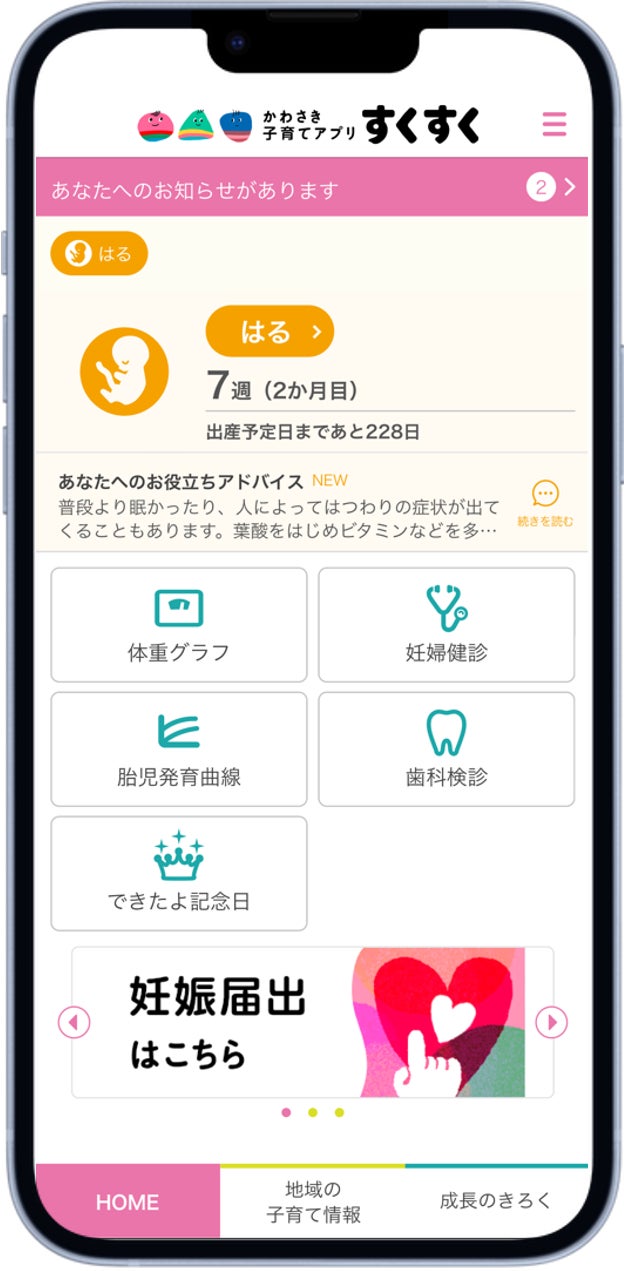Open the 体重グラフ tile
The image size is (624, 1271).
tap(179, 625)
